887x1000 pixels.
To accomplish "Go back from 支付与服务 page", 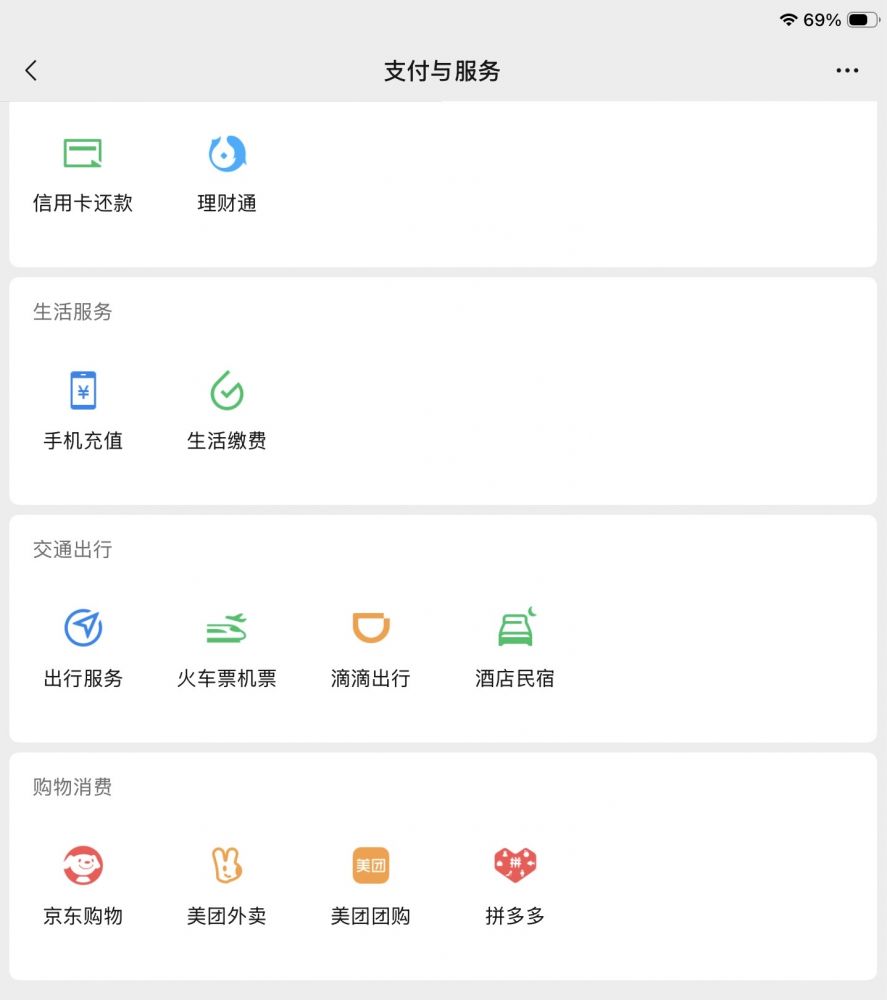I will (31, 70).
